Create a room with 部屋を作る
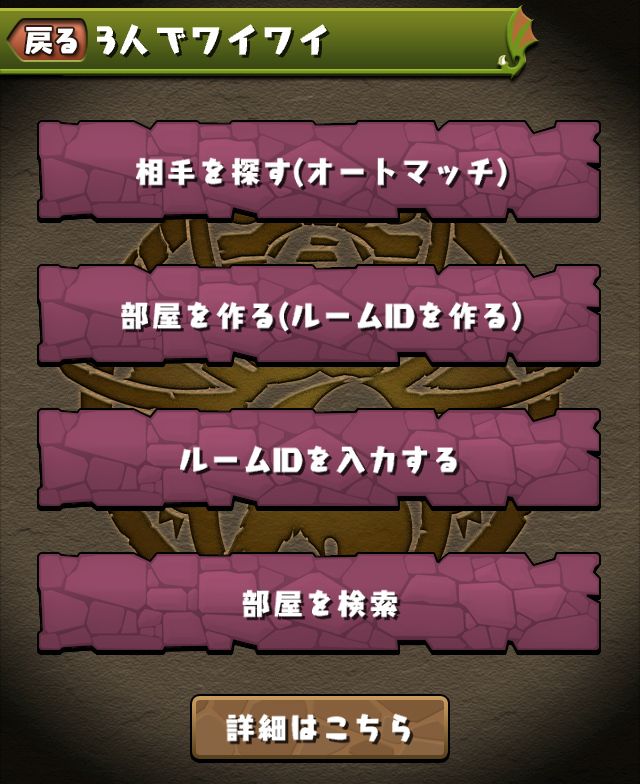This screenshot has width=640, height=784. coord(320,316)
